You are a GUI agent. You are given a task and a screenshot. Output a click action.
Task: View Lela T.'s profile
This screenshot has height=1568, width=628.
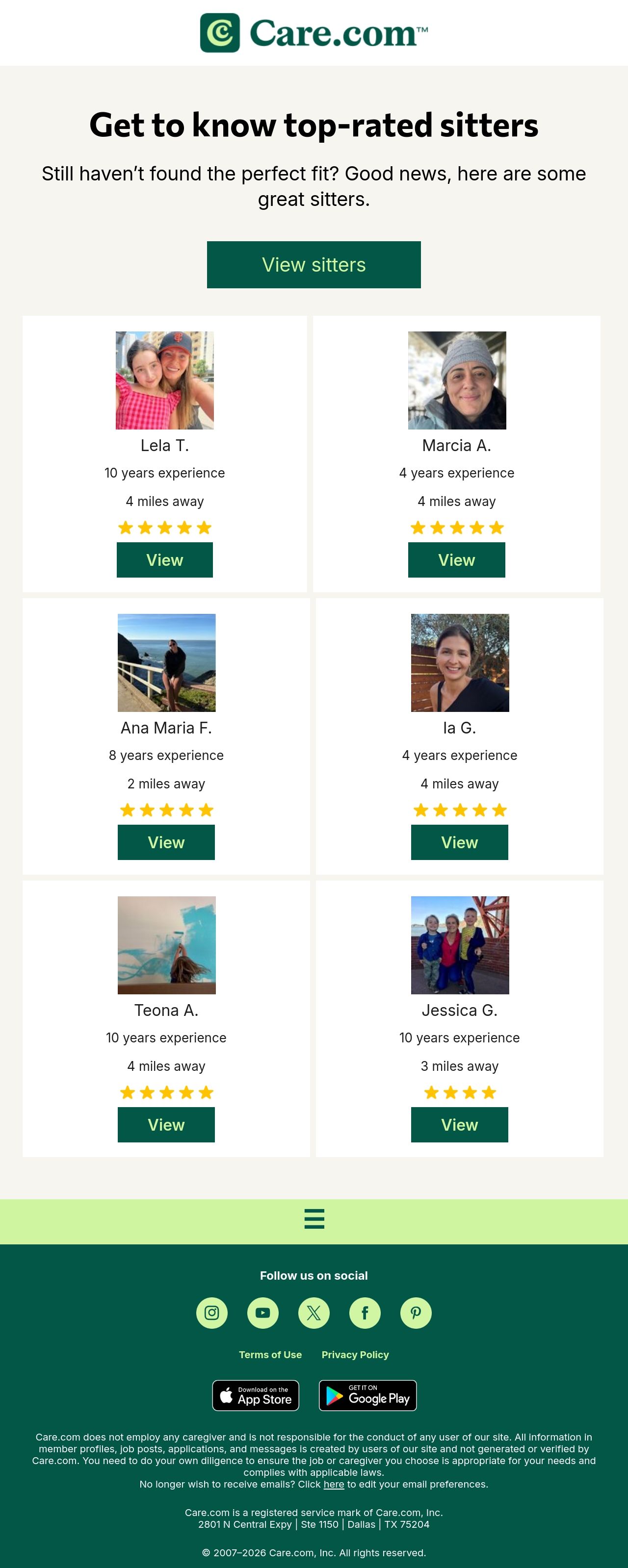164,560
